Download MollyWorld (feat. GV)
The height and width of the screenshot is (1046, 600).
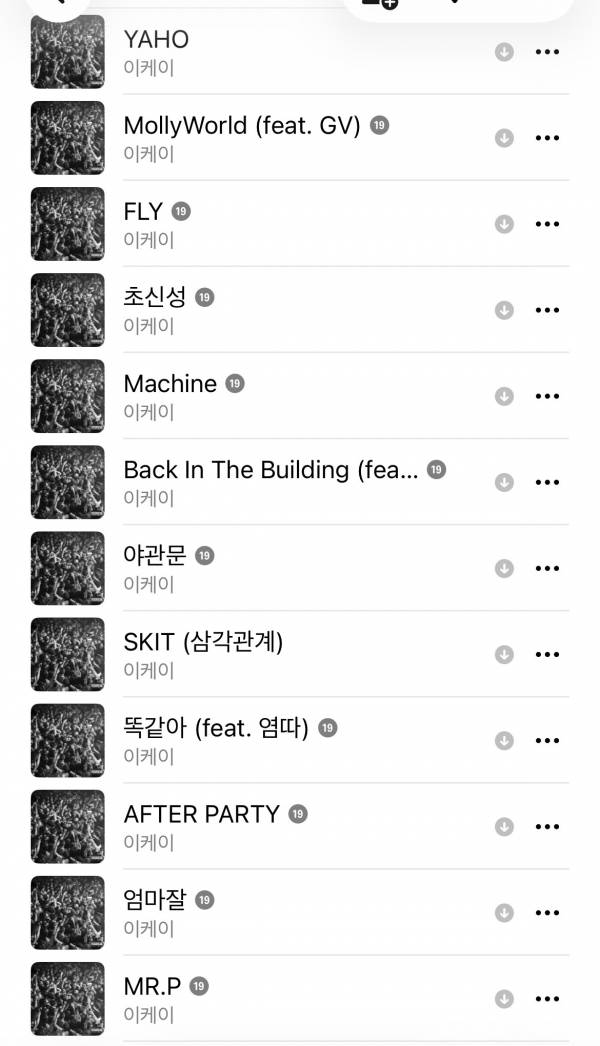[x=504, y=138]
